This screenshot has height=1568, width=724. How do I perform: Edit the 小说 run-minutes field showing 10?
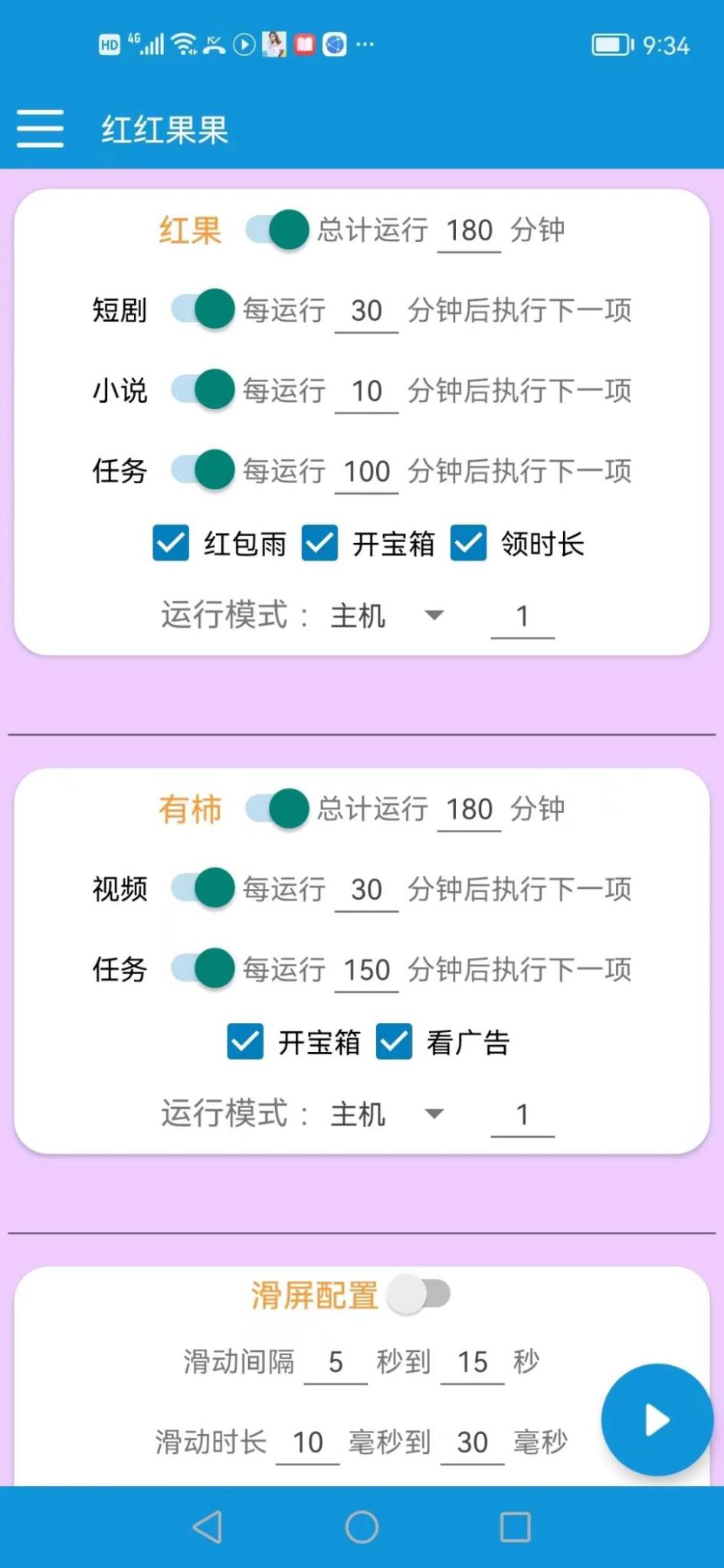366,391
